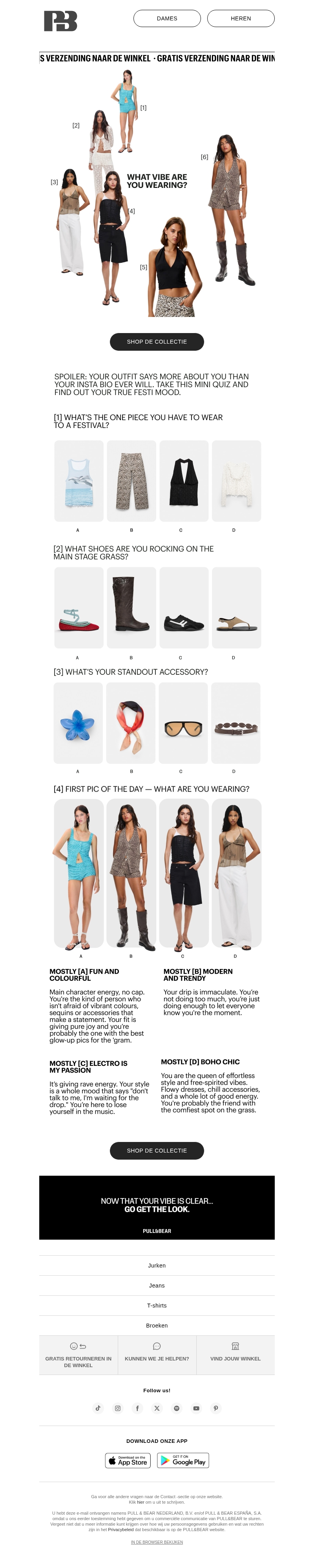Image resolution: width=314 pixels, height=1568 pixels.
Task: Open Kunnen we je helpen
Action: click(156, 1355)
